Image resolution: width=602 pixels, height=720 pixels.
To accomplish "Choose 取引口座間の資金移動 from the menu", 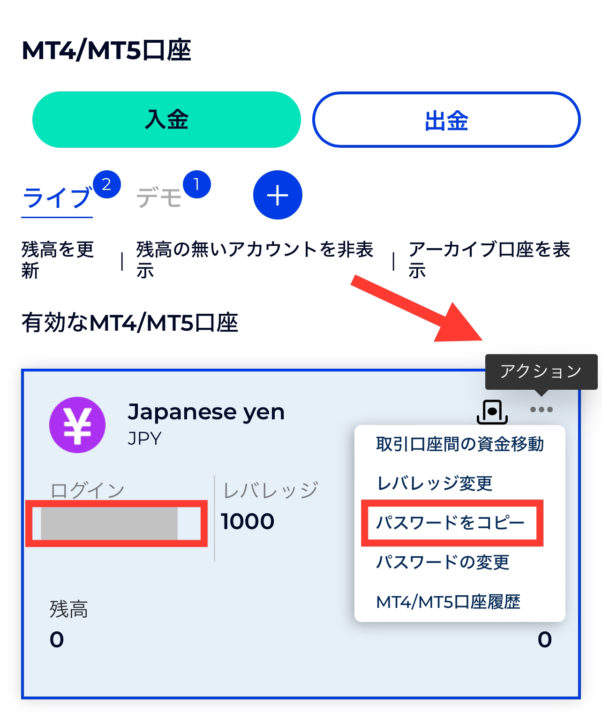I will 460,444.
